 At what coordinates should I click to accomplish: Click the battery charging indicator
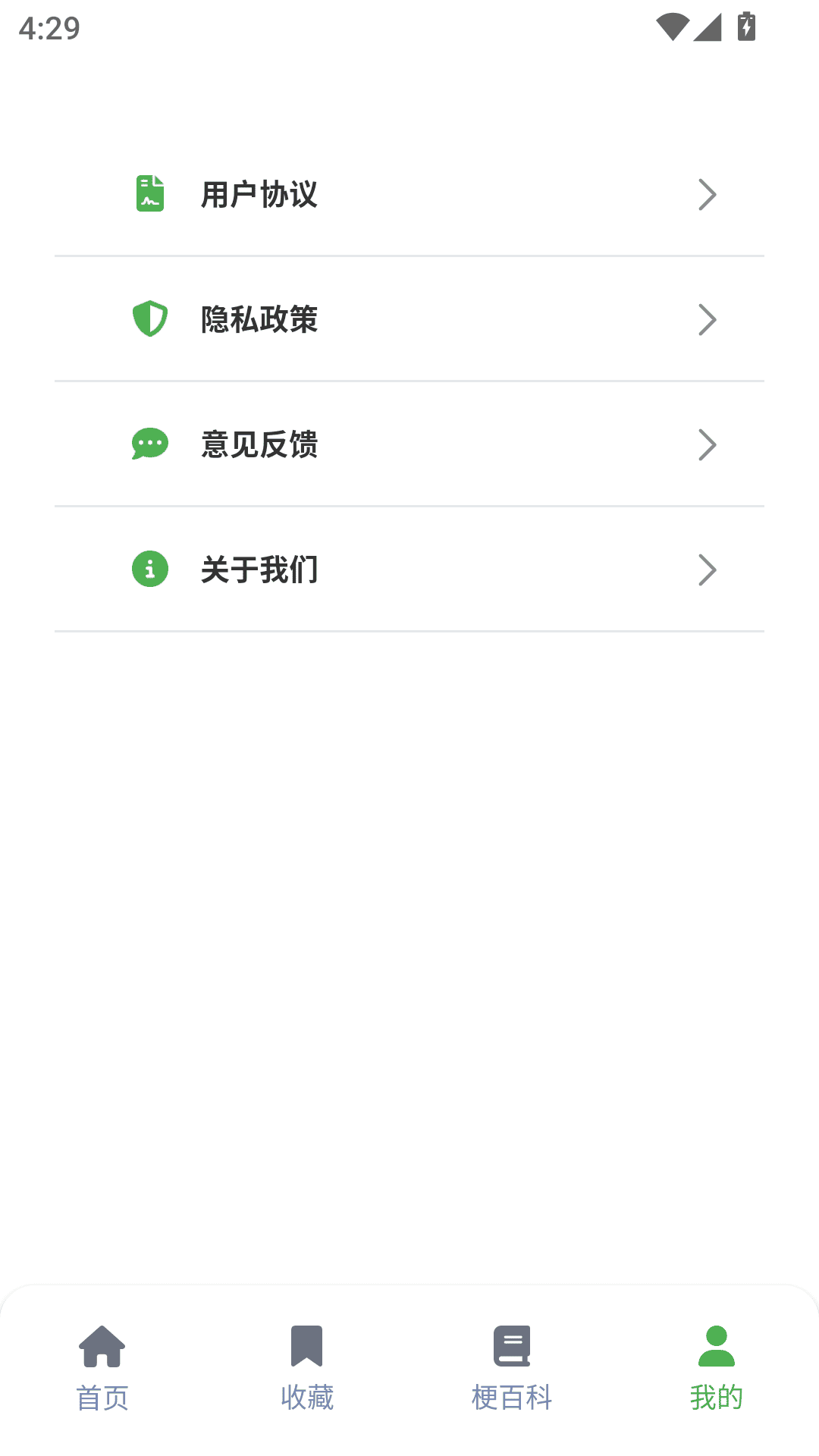click(x=747, y=27)
